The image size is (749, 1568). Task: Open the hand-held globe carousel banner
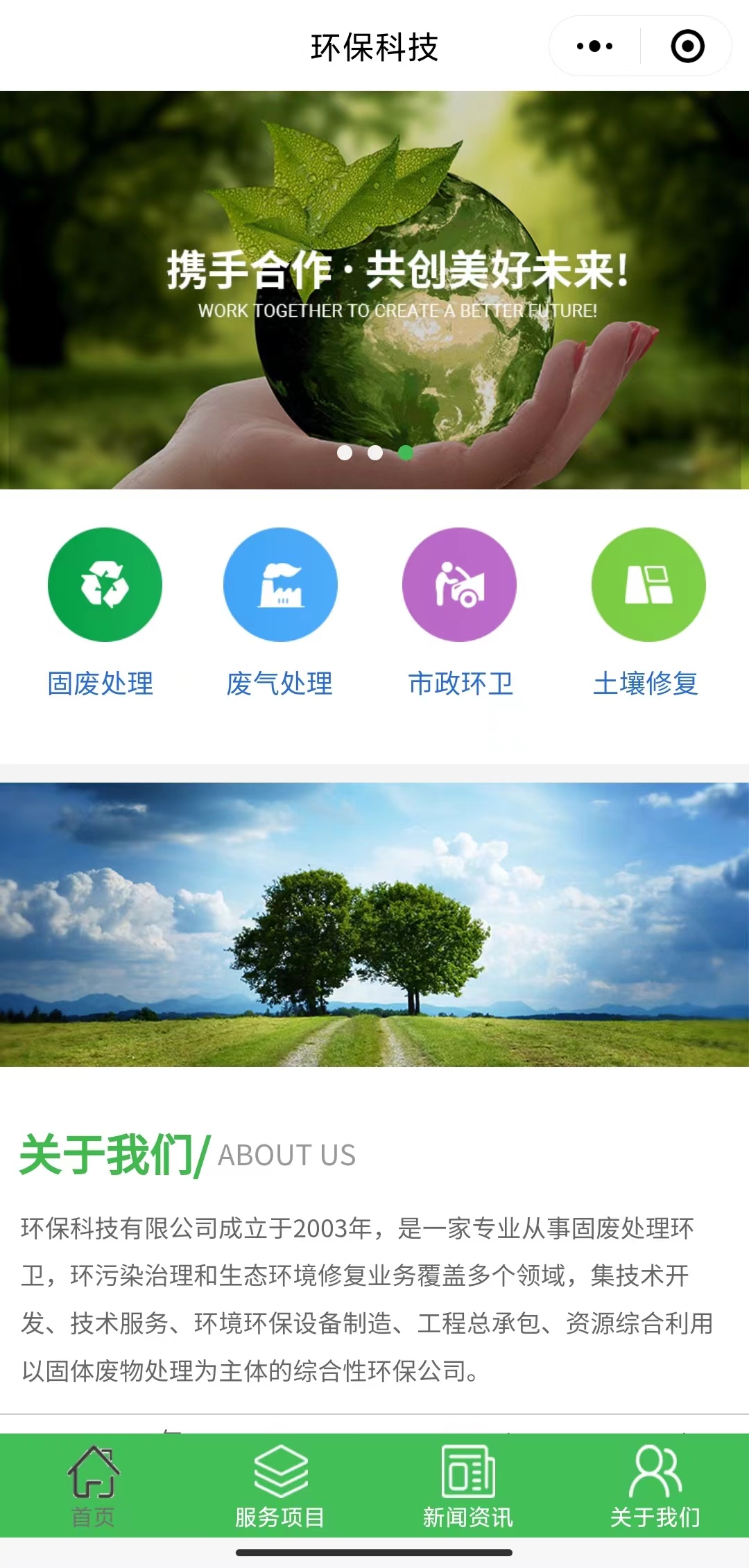pyautogui.click(x=374, y=290)
